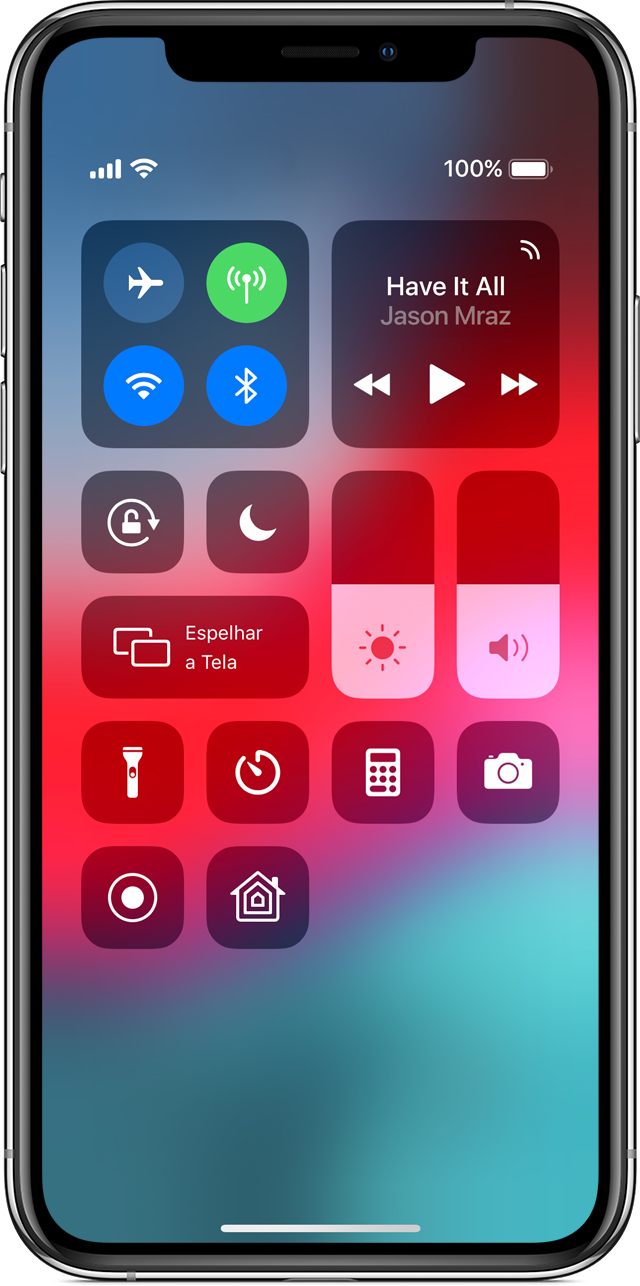Skip forward to the next track
The image size is (640, 1286).
519,384
